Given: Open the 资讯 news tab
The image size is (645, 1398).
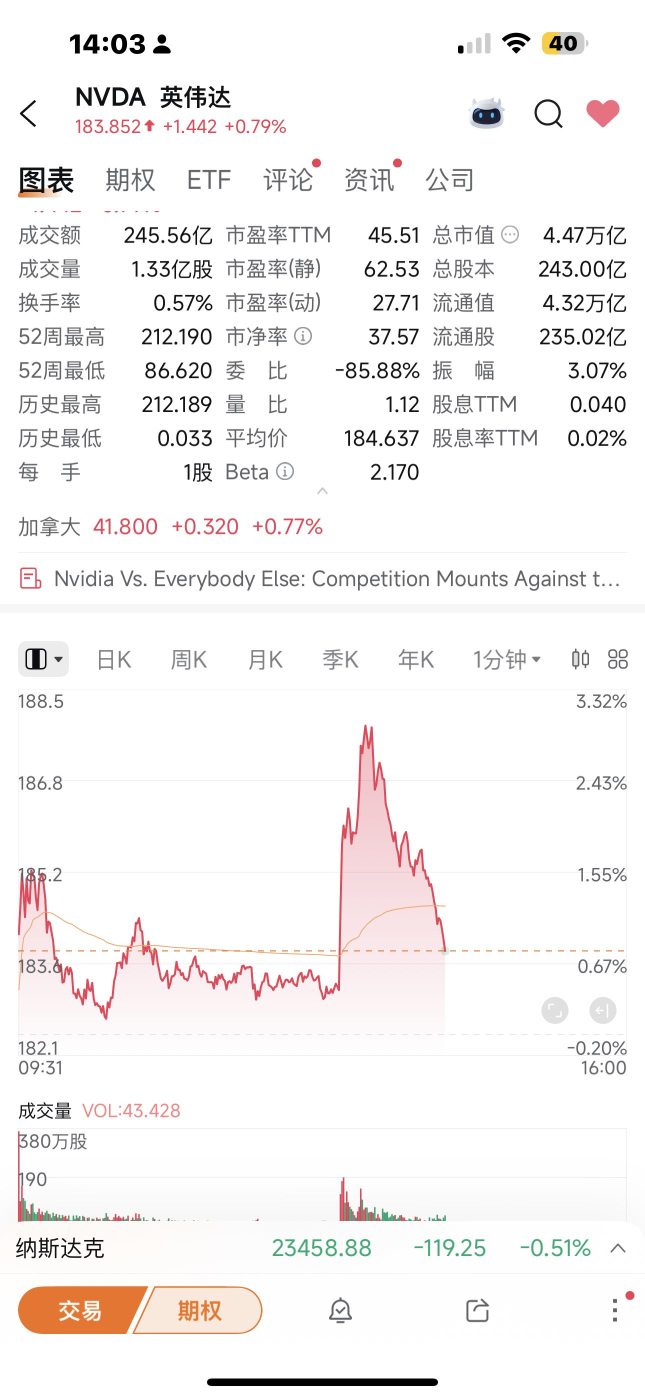Looking at the screenshot, I should tap(369, 180).
